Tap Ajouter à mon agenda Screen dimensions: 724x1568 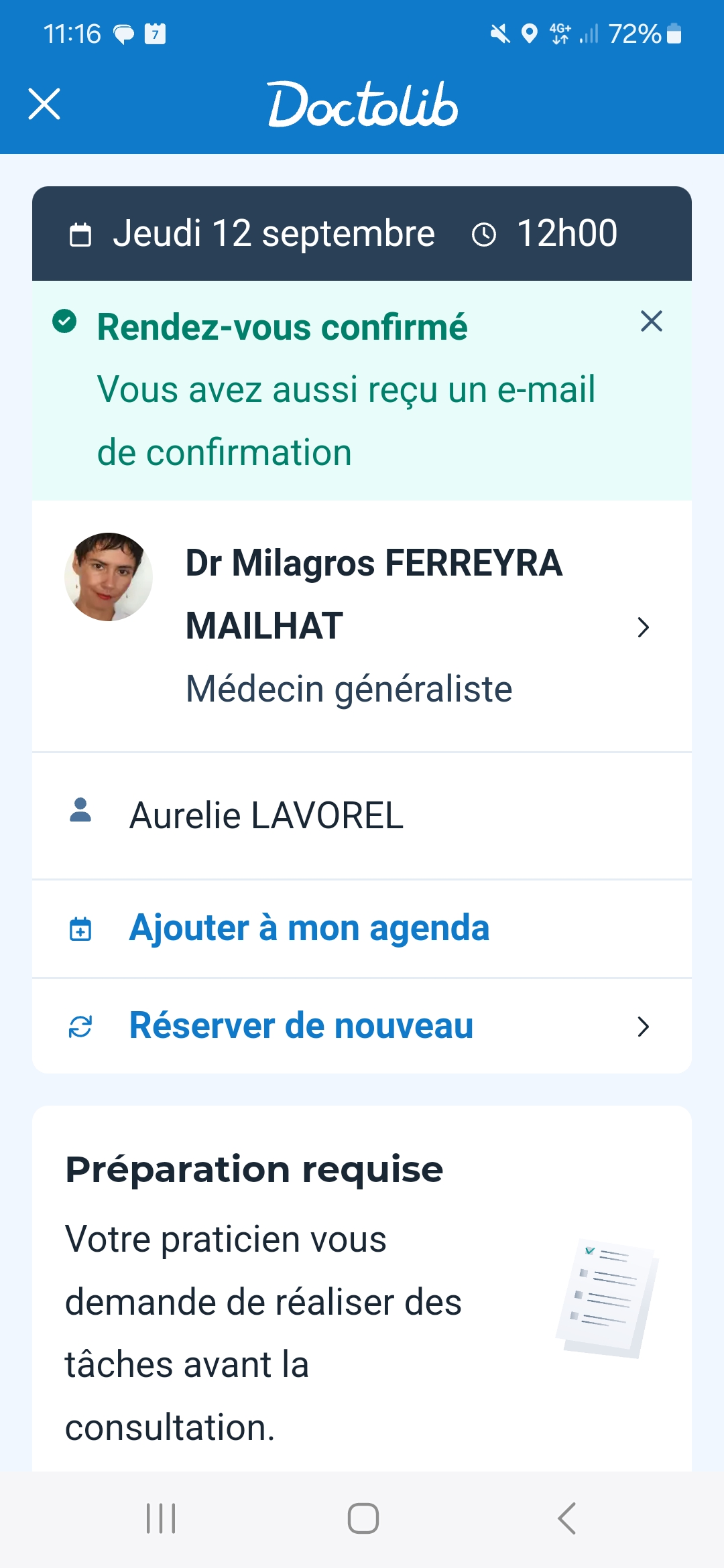309,929
